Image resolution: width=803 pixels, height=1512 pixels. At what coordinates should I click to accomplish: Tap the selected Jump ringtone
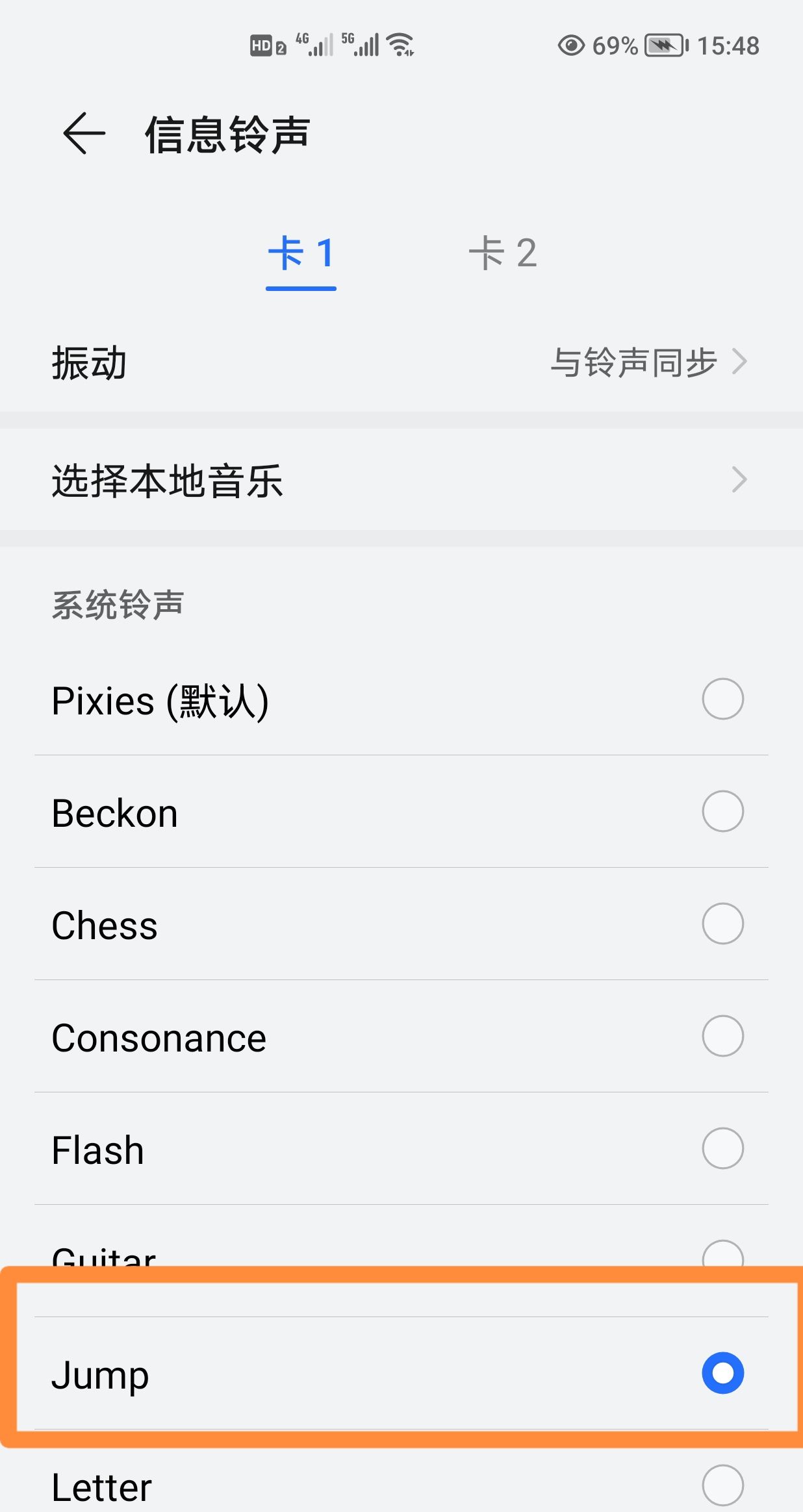[x=400, y=1374]
